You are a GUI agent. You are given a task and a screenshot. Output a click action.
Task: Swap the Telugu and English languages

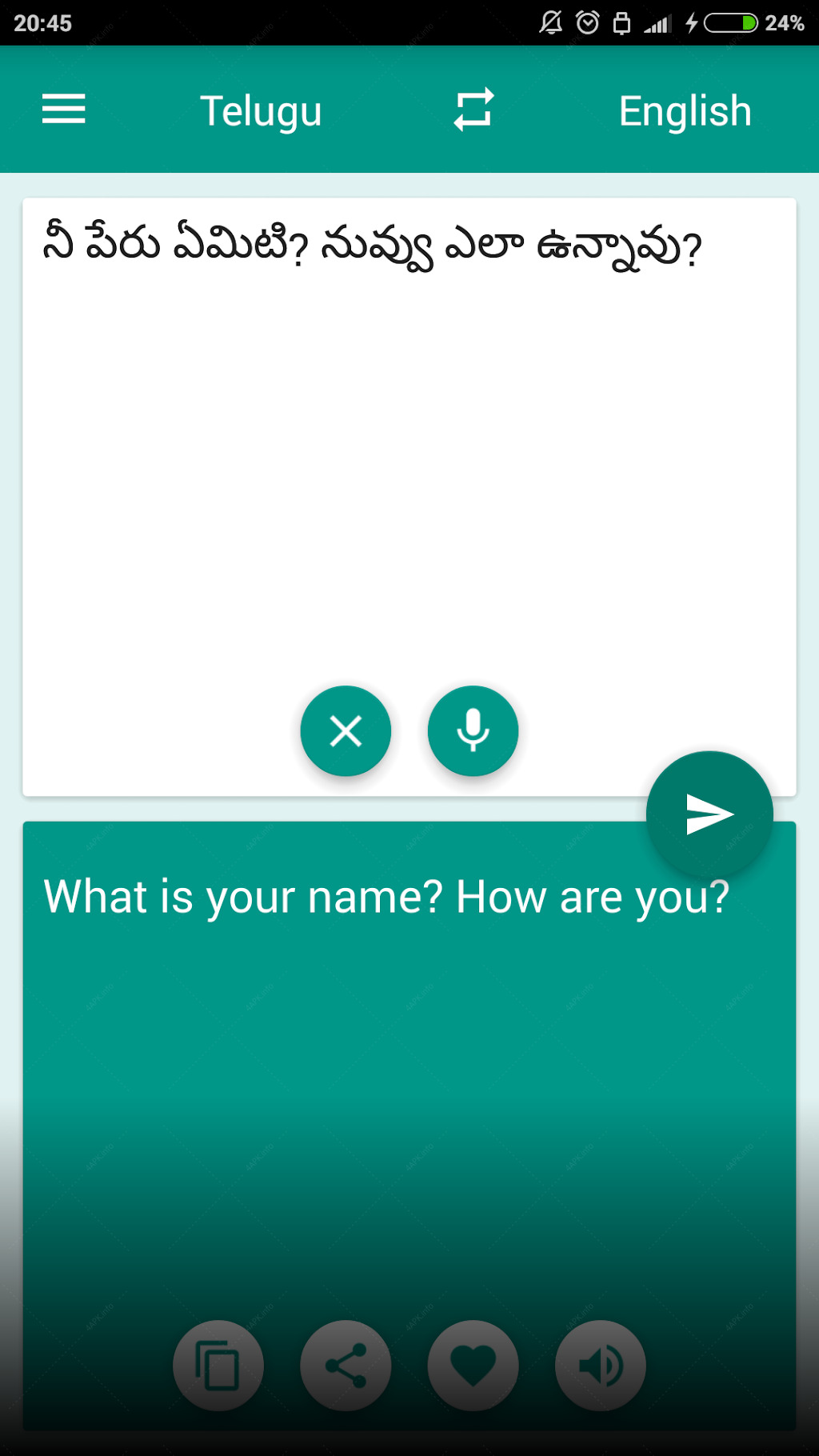[473, 110]
